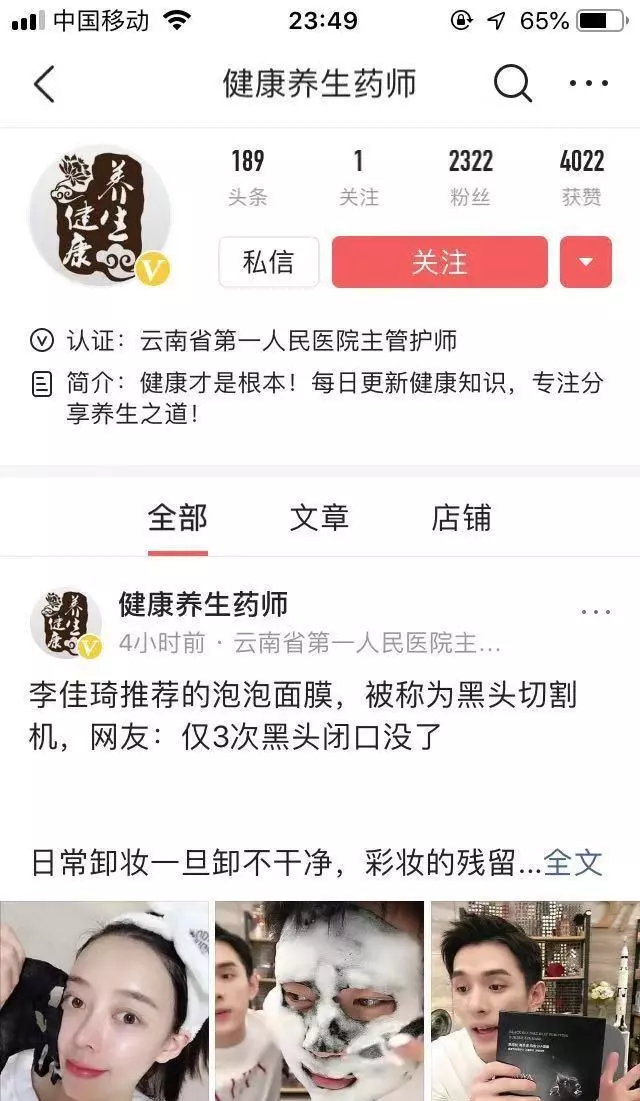
Task: Switch to the 店铺 tab
Action: click(462, 518)
